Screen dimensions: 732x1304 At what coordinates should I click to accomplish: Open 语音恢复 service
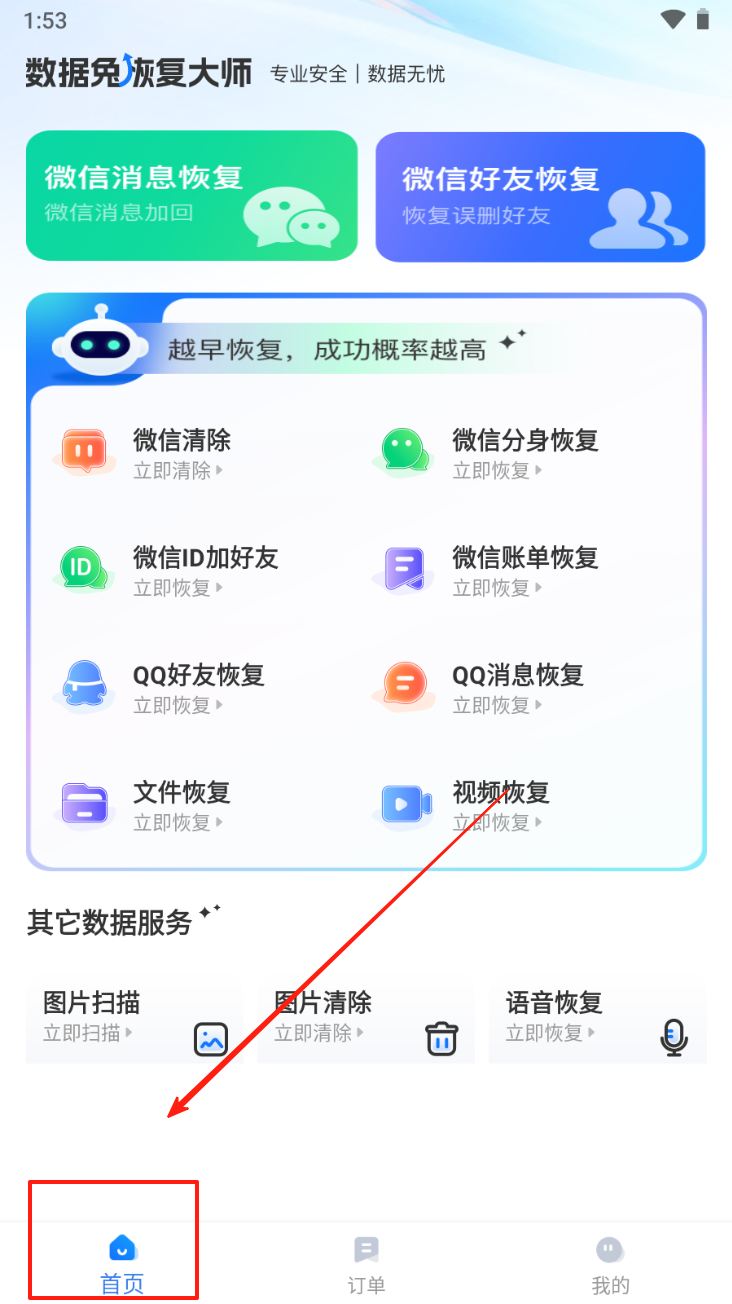(x=597, y=1024)
